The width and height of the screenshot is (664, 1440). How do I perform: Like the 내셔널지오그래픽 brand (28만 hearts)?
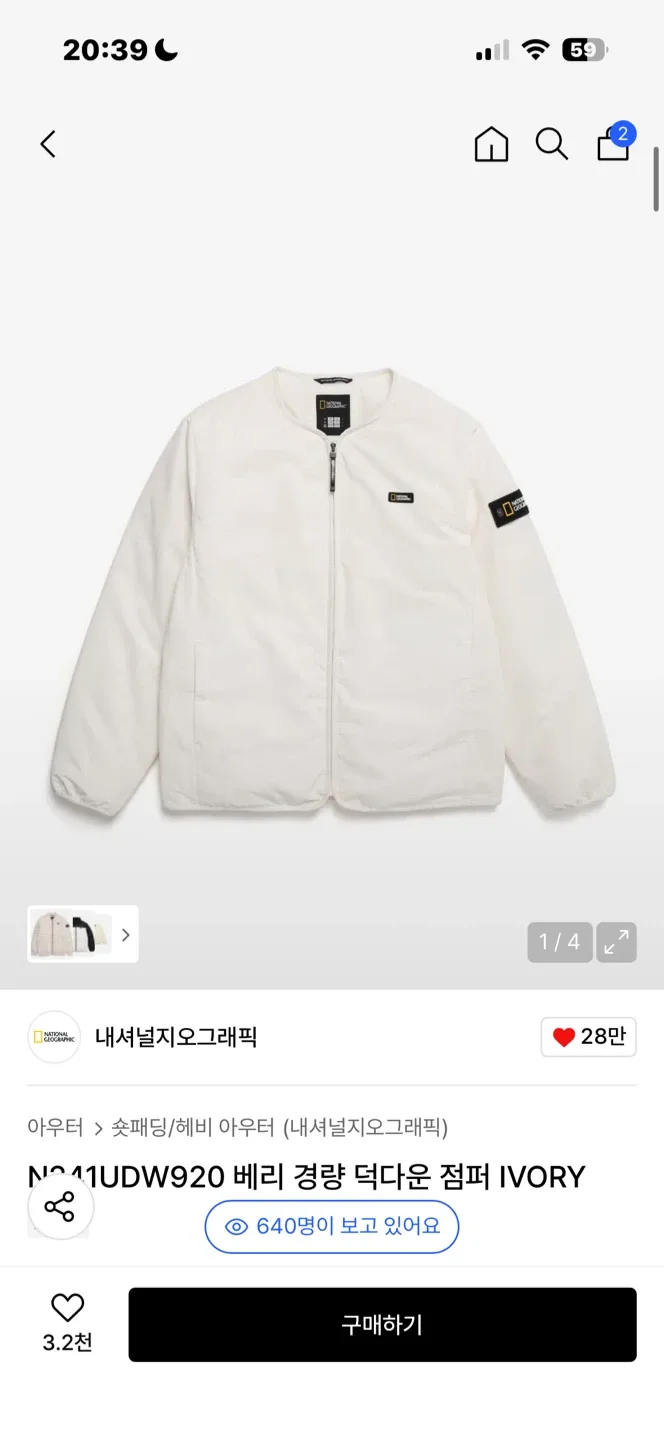click(x=588, y=1037)
